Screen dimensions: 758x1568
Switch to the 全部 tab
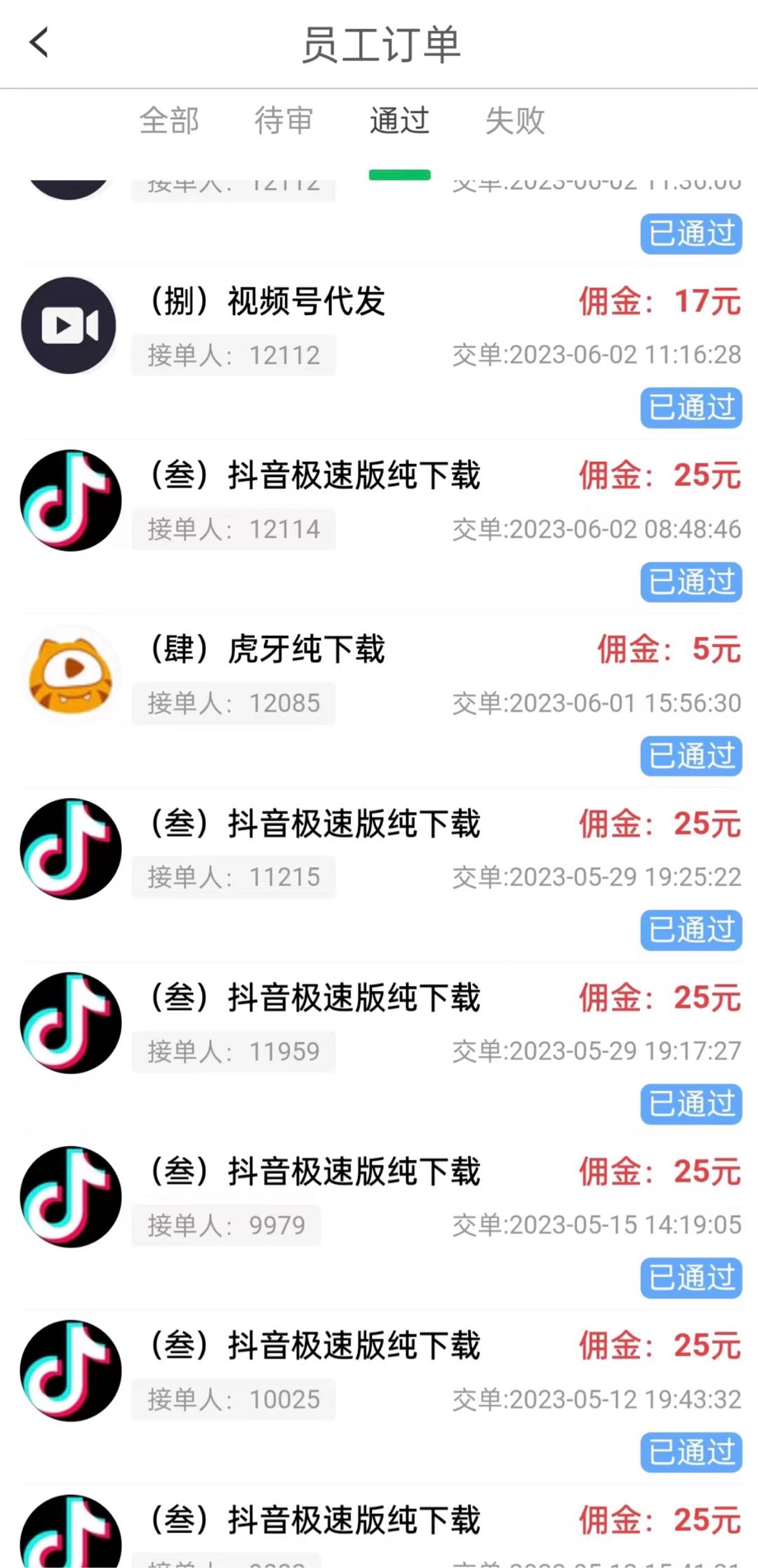tap(169, 120)
